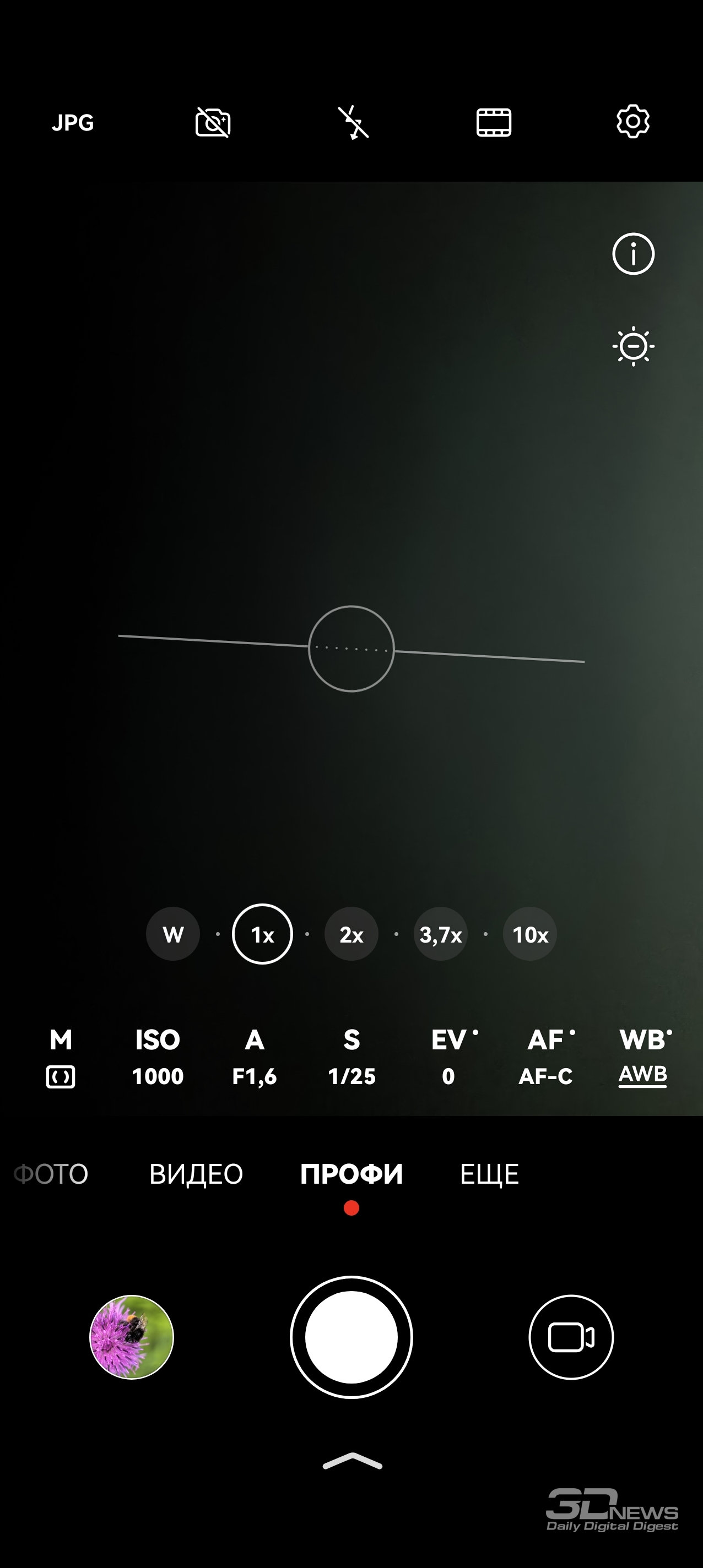The width and height of the screenshot is (703, 1568).
Task: Select 2x zoom
Action: pos(351,934)
